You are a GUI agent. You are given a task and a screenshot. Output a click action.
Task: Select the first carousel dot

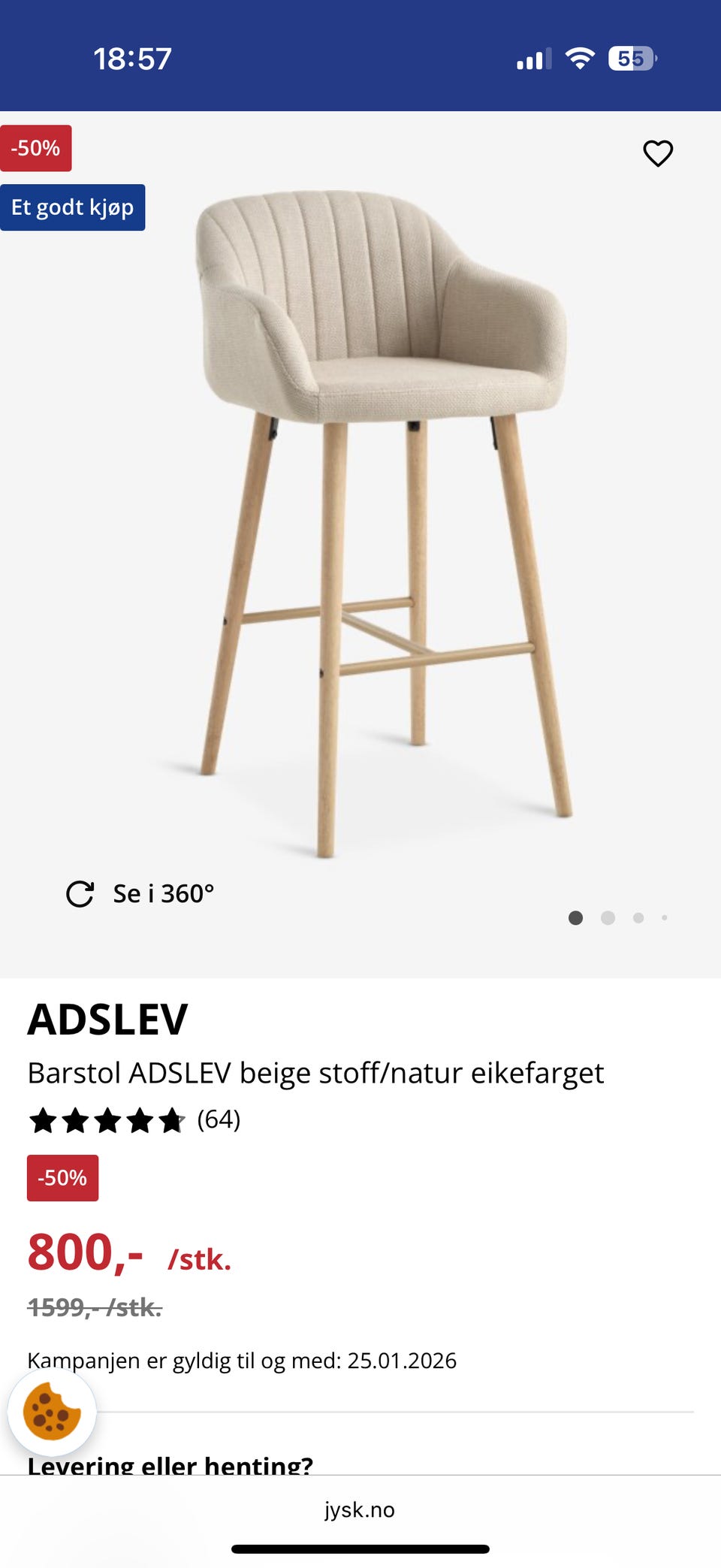(x=575, y=918)
